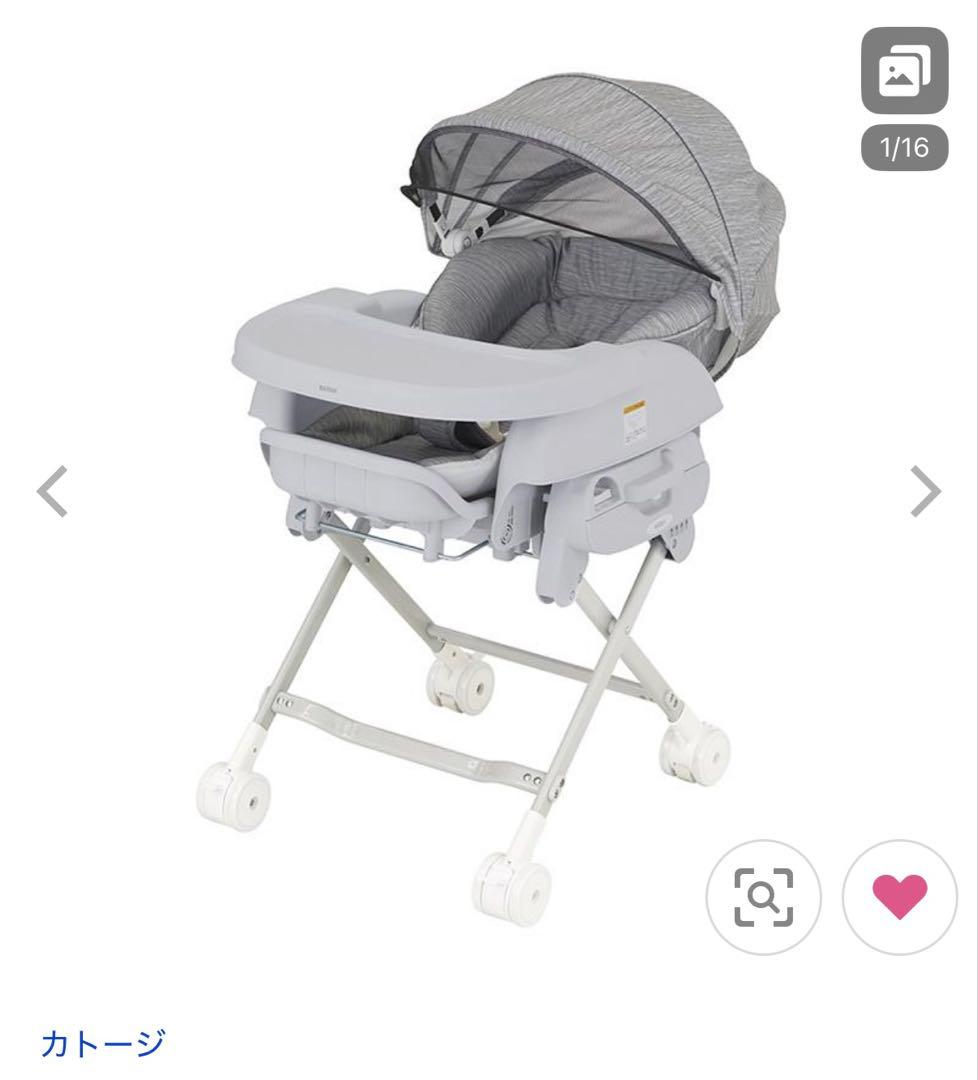Show the previous product photo
This screenshot has width=978, height=1080.
[x=53, y=492]
